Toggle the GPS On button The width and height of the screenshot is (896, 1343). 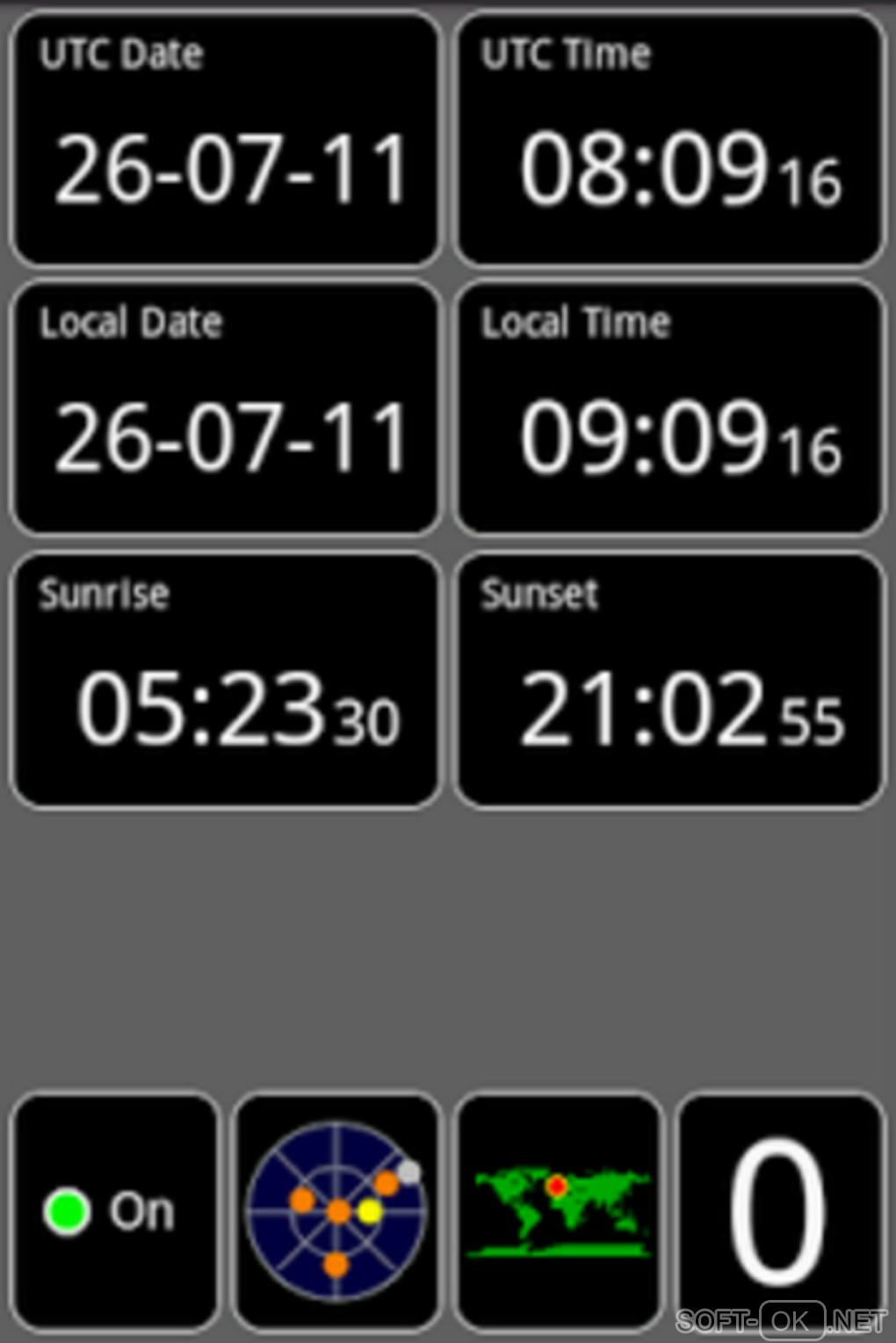pyautogui.click(x=114, y=1212)
